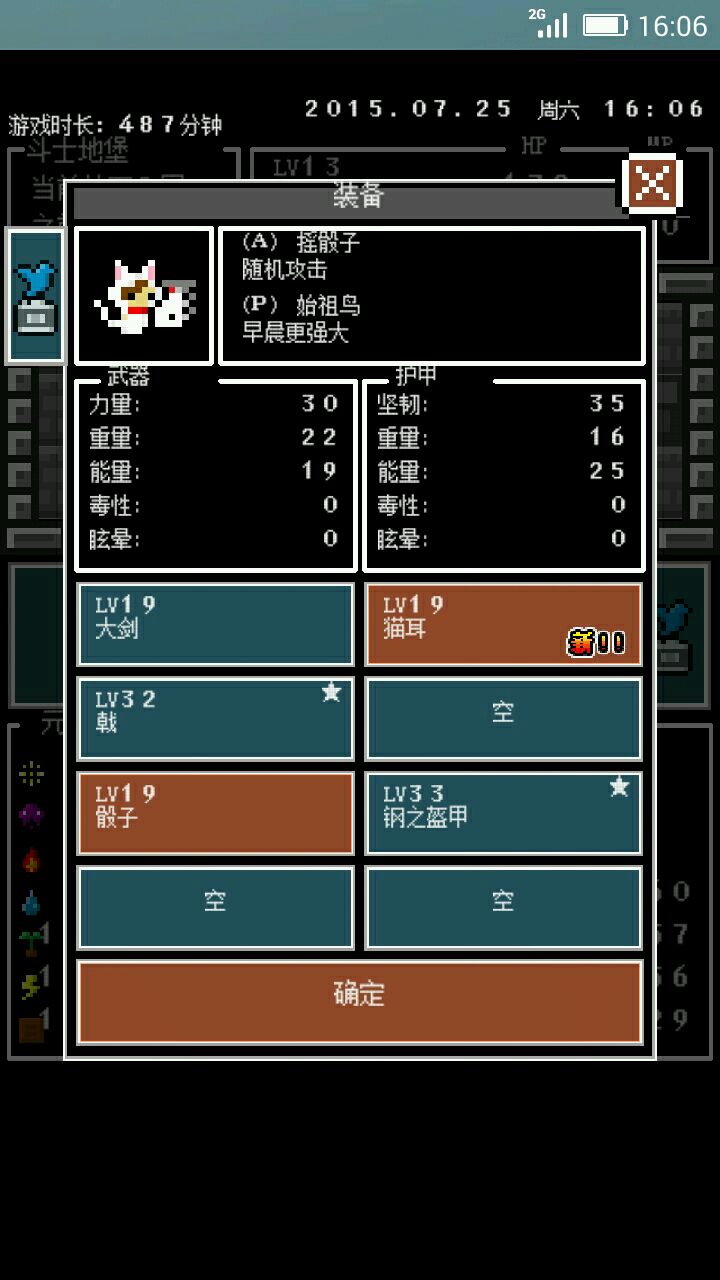Select the LV19 骰子 weapon slot
The width and height of the screenshot is (720, 1280).
[x=215, y=812]
